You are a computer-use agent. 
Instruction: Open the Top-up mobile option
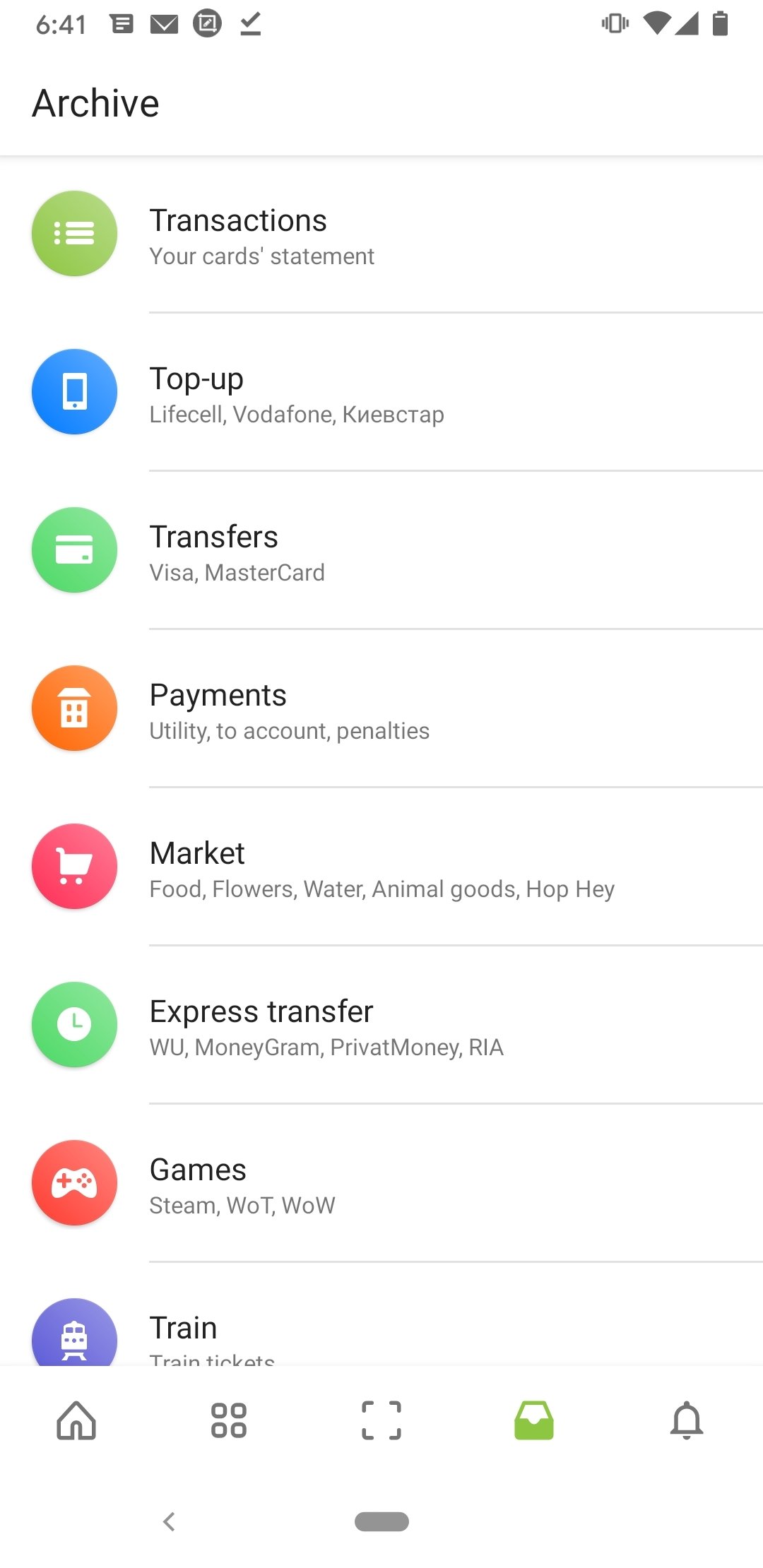381,393
